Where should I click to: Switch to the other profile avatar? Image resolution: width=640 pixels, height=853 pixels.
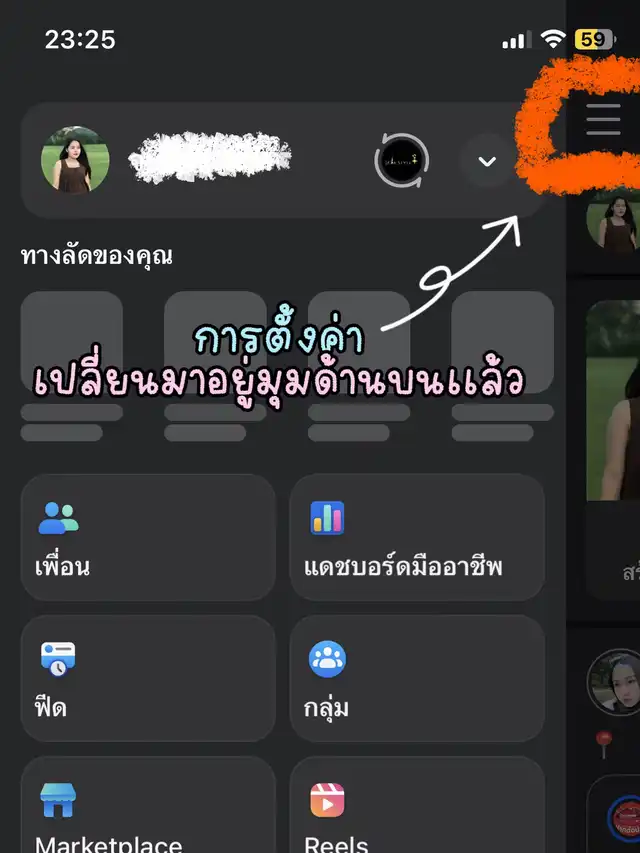coord(402,161)
